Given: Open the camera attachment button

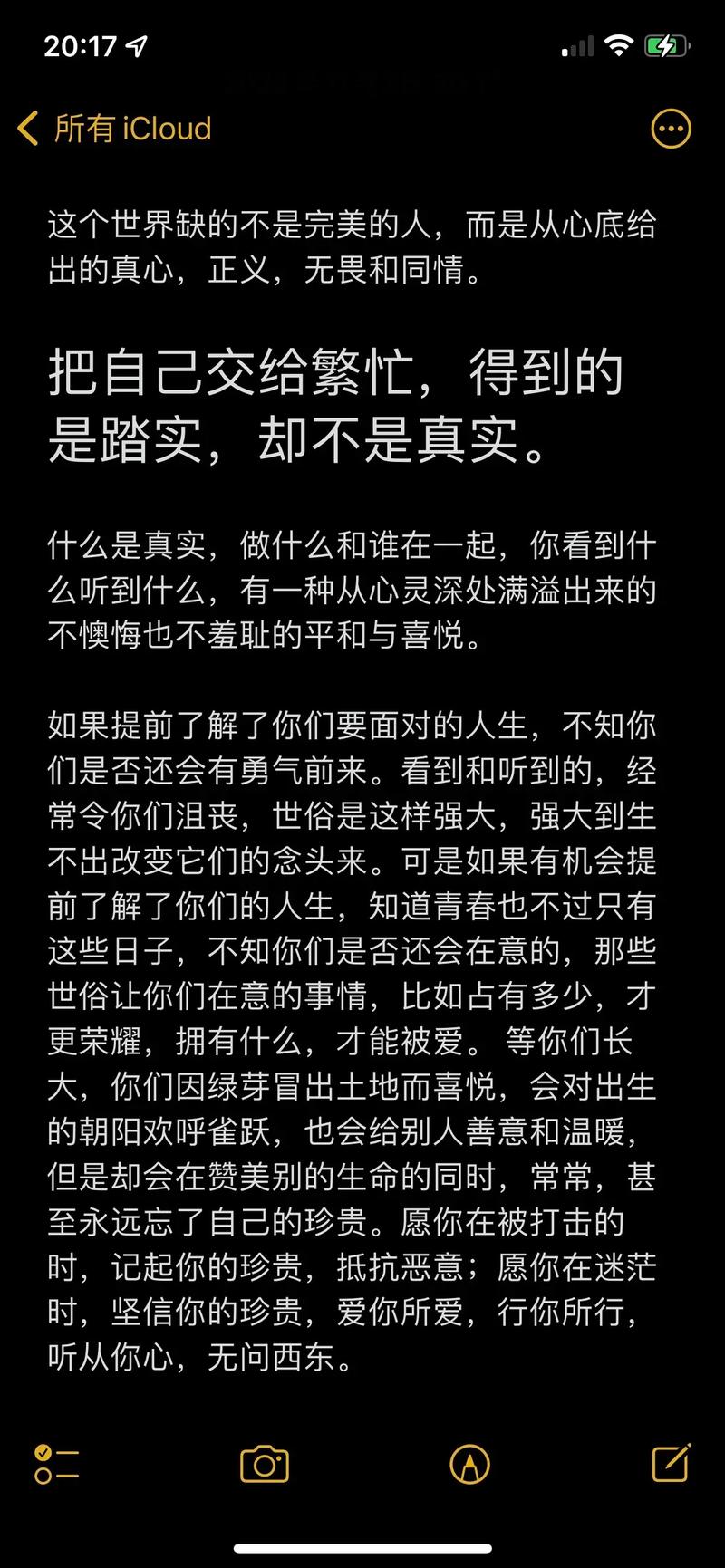Looking at the screenshot, I should [x=265, y=1464].
